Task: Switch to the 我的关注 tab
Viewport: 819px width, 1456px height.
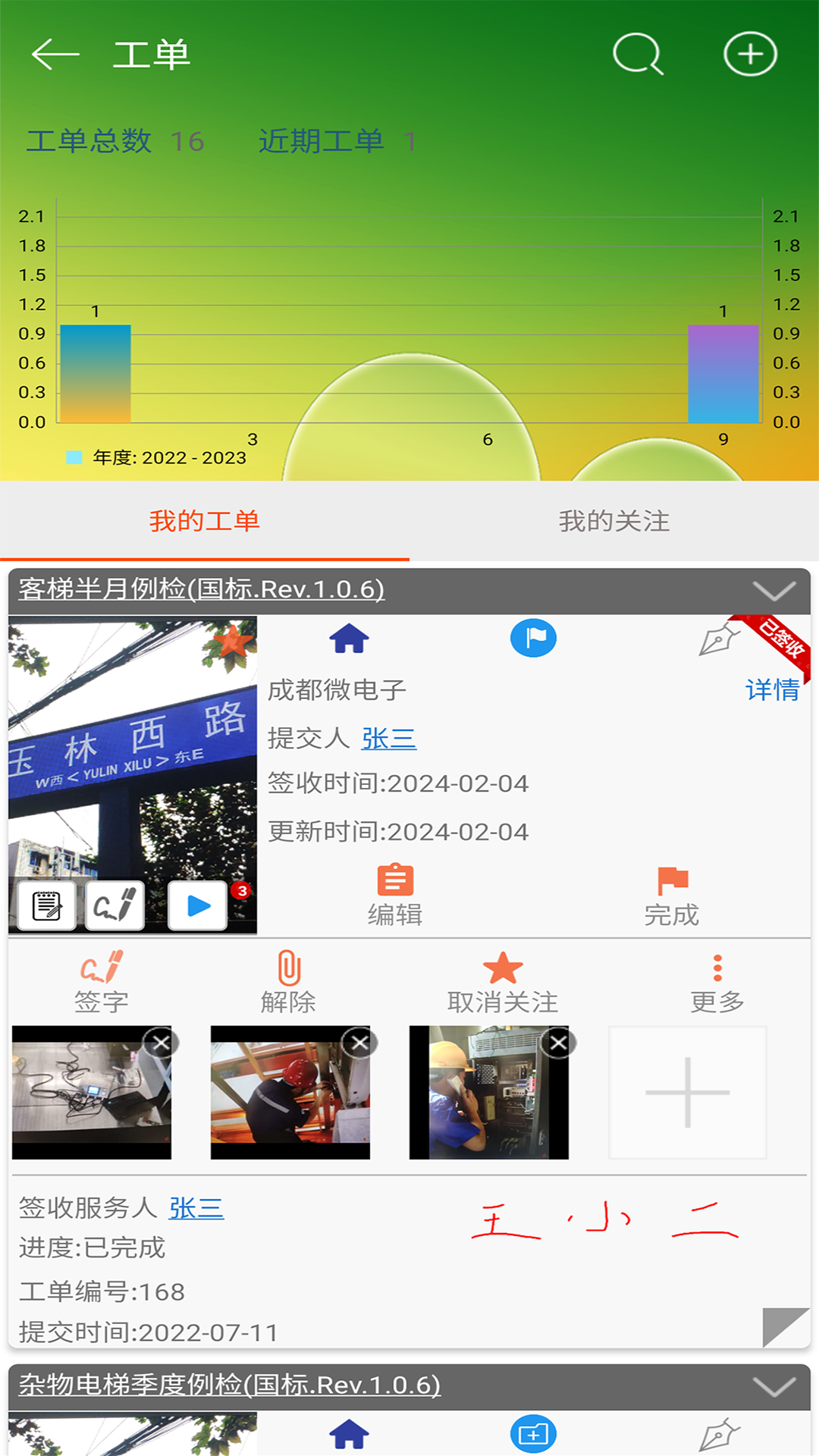Action: point(614,520)
